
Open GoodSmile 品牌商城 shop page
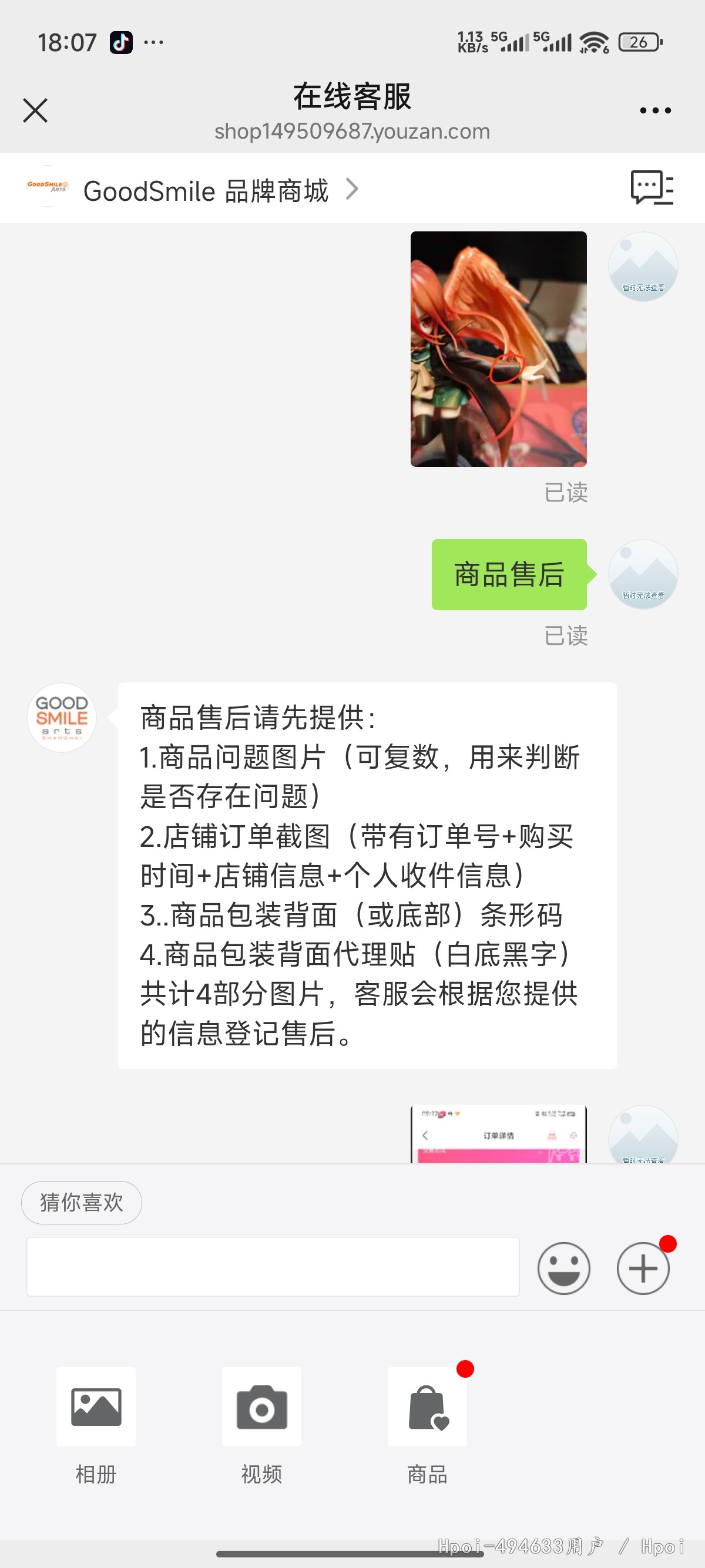tap(206, 190)
